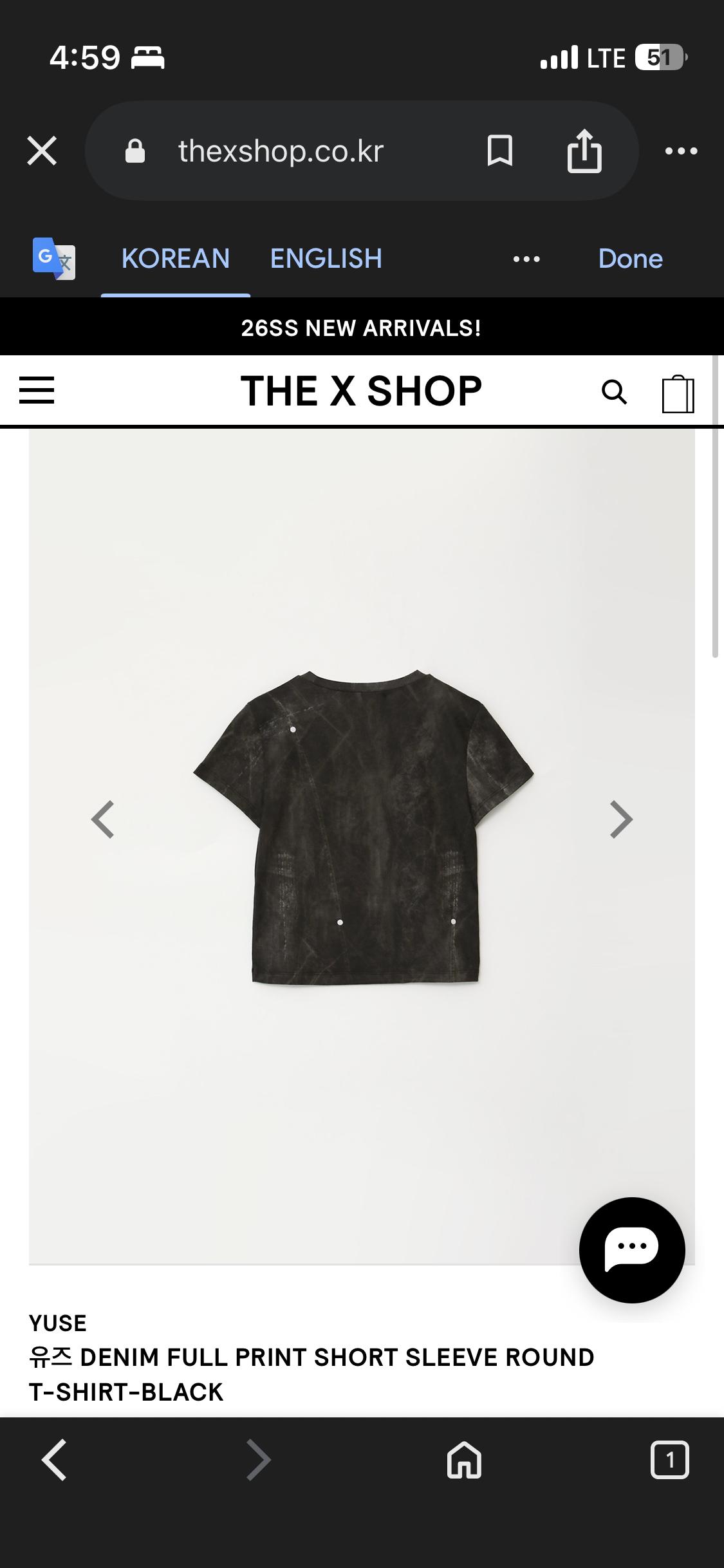Tap the thexshop.co.kr address bar

coord(281,151)
